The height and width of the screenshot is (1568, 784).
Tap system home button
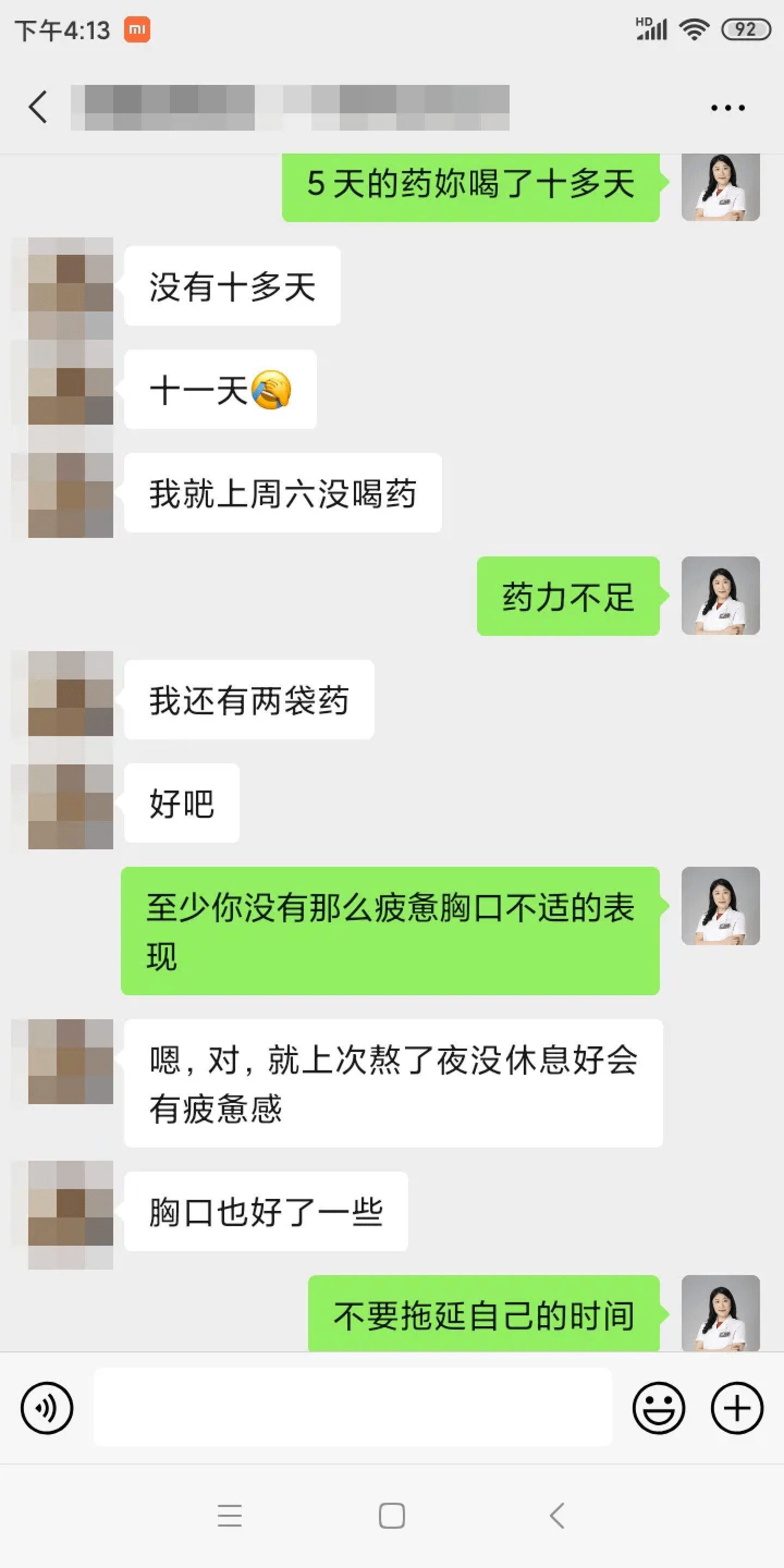coord(391,1515)
